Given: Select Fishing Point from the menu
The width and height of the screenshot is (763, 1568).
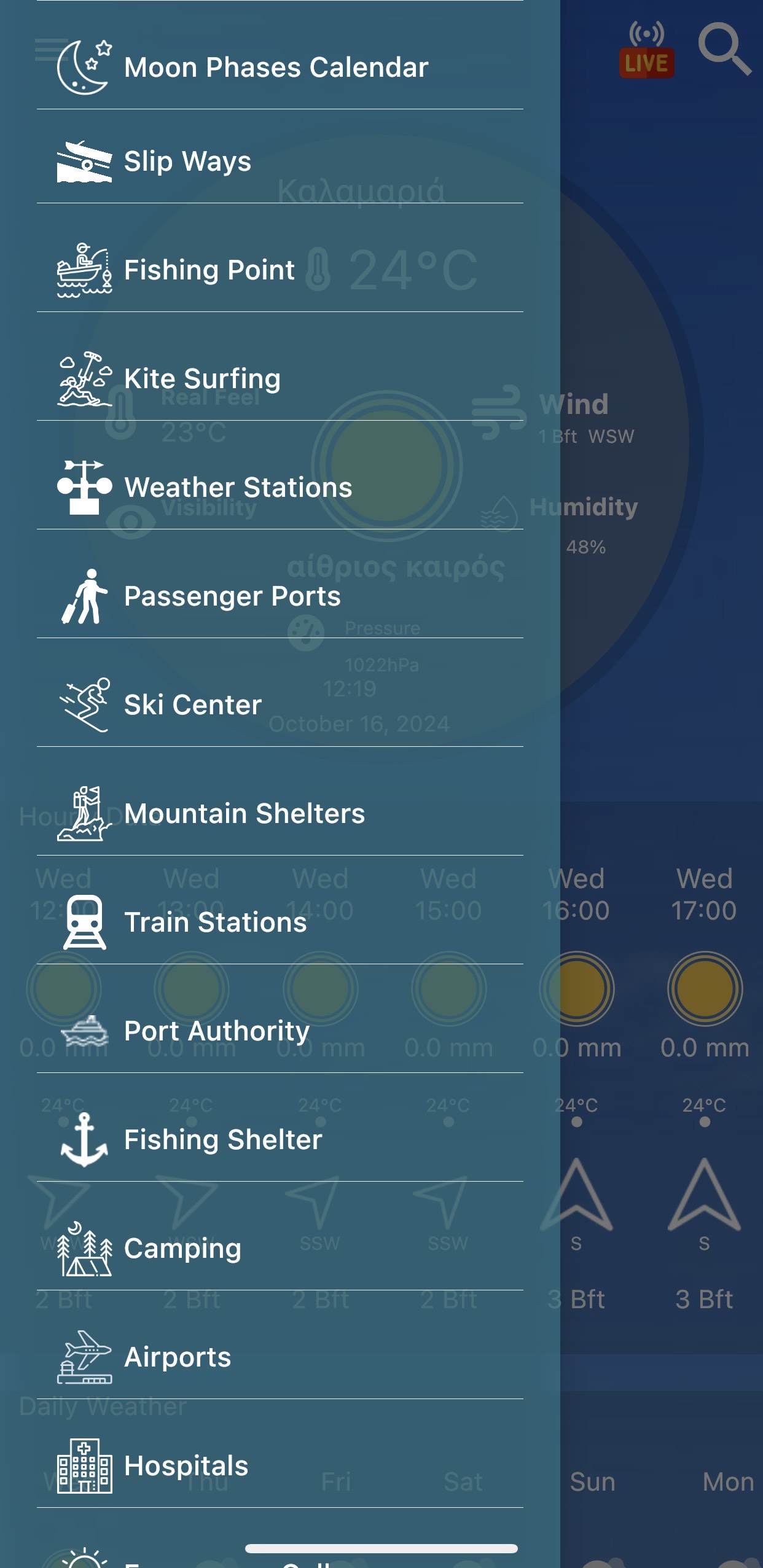Looking at the screenshot, I should point(209,270).
